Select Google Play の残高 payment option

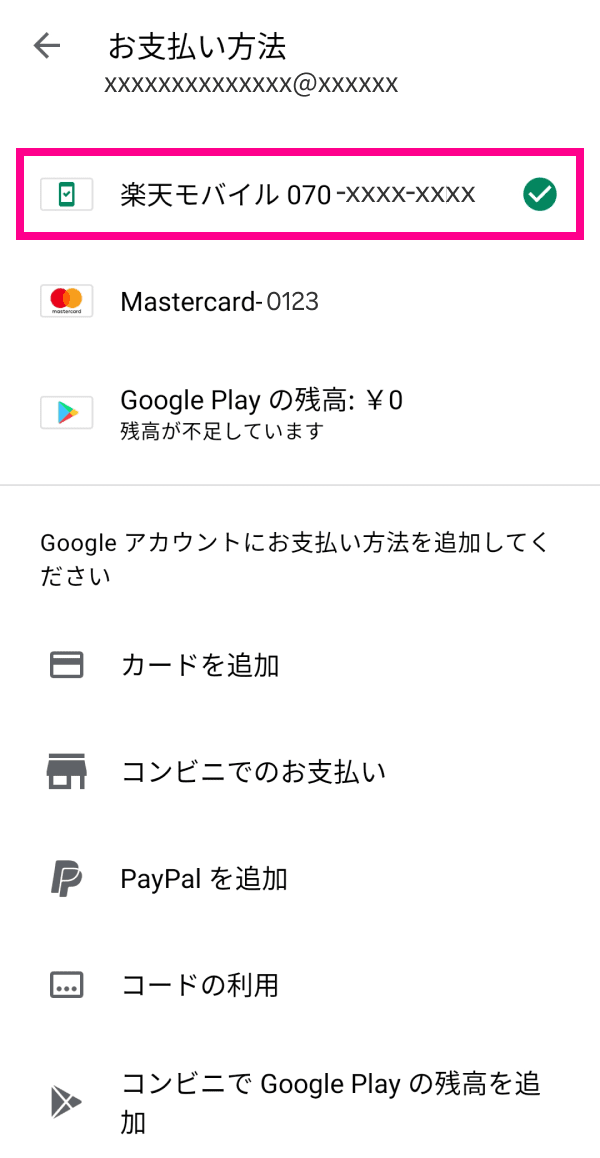(x=300, y=412)
